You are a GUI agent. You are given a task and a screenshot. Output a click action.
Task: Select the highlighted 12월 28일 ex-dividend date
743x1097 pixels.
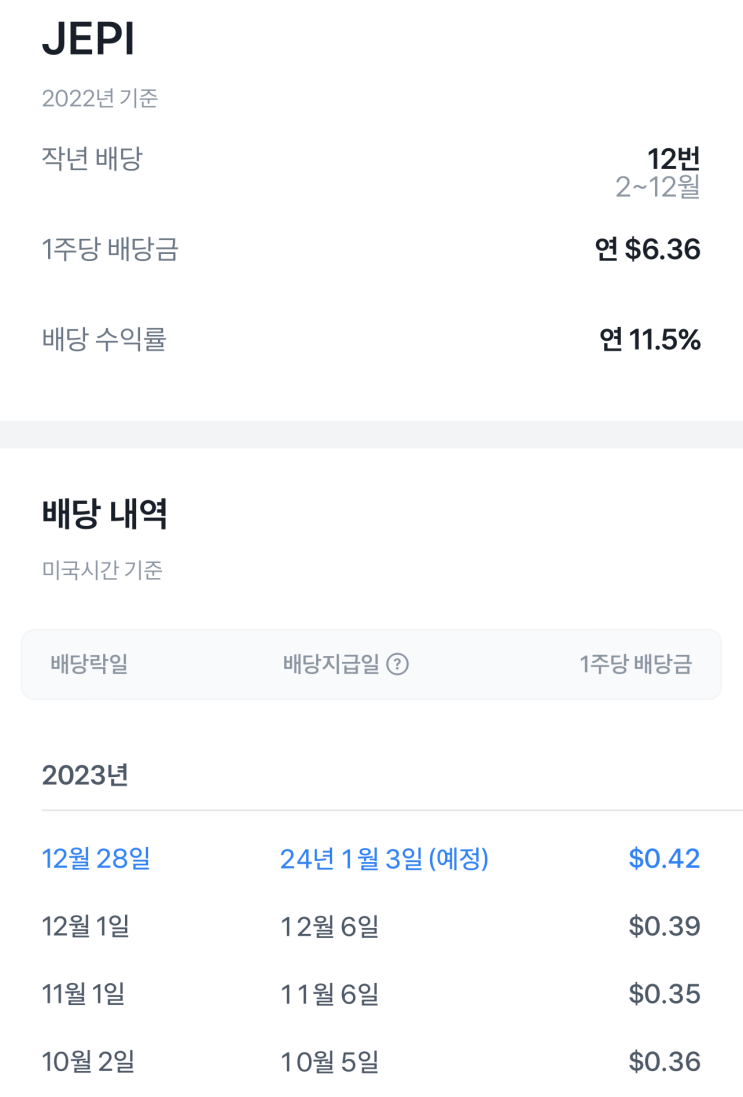[x=97, y=859]
